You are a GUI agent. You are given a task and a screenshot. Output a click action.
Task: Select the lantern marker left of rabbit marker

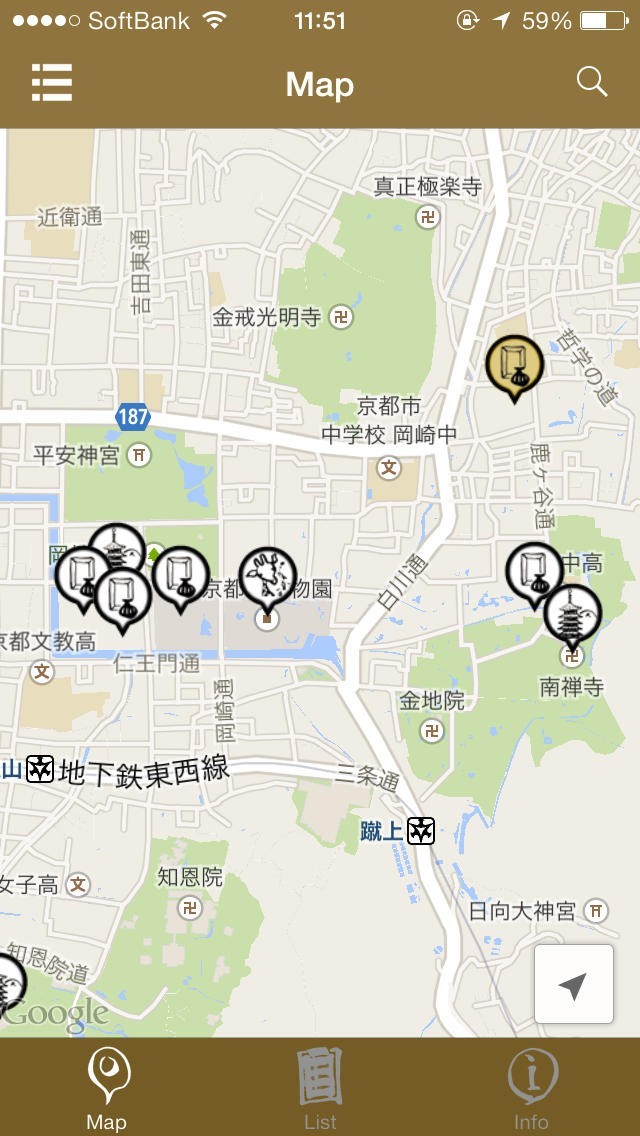click(x=180, y=575)
